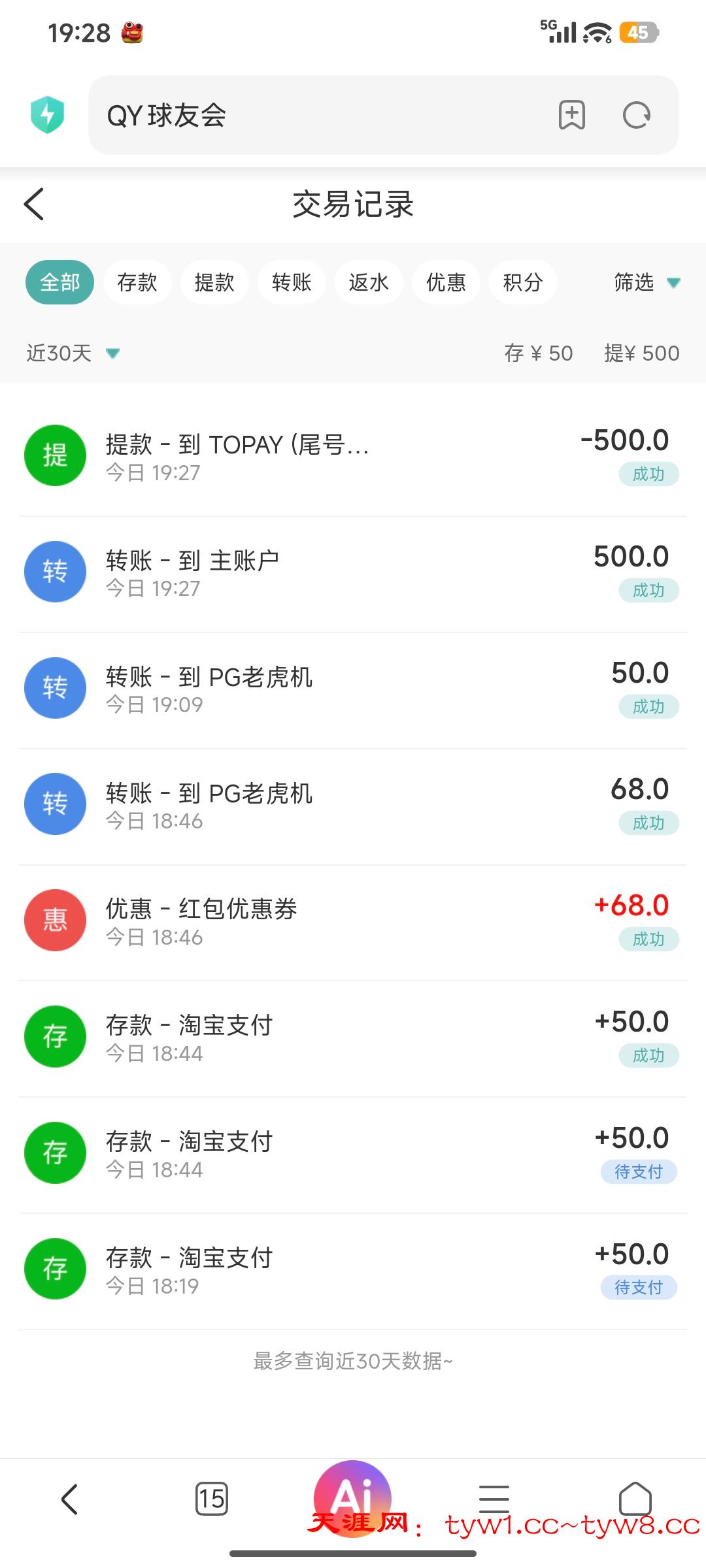Add this page to bookmarks
Viewport: 706px width, 1568px height.
pos(571,116)
